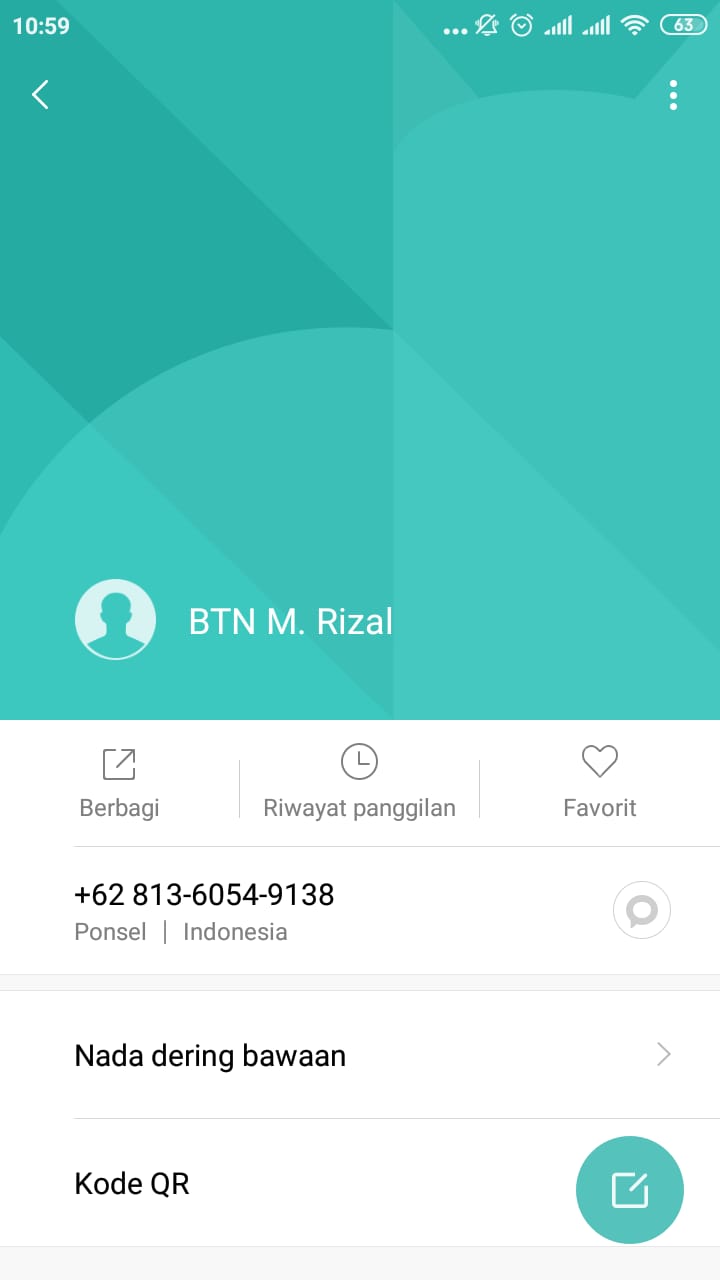Tap the chevron next to Nada dering bawaan
Viewport: 720px width, 1280px height.
tap(664, 1054)
